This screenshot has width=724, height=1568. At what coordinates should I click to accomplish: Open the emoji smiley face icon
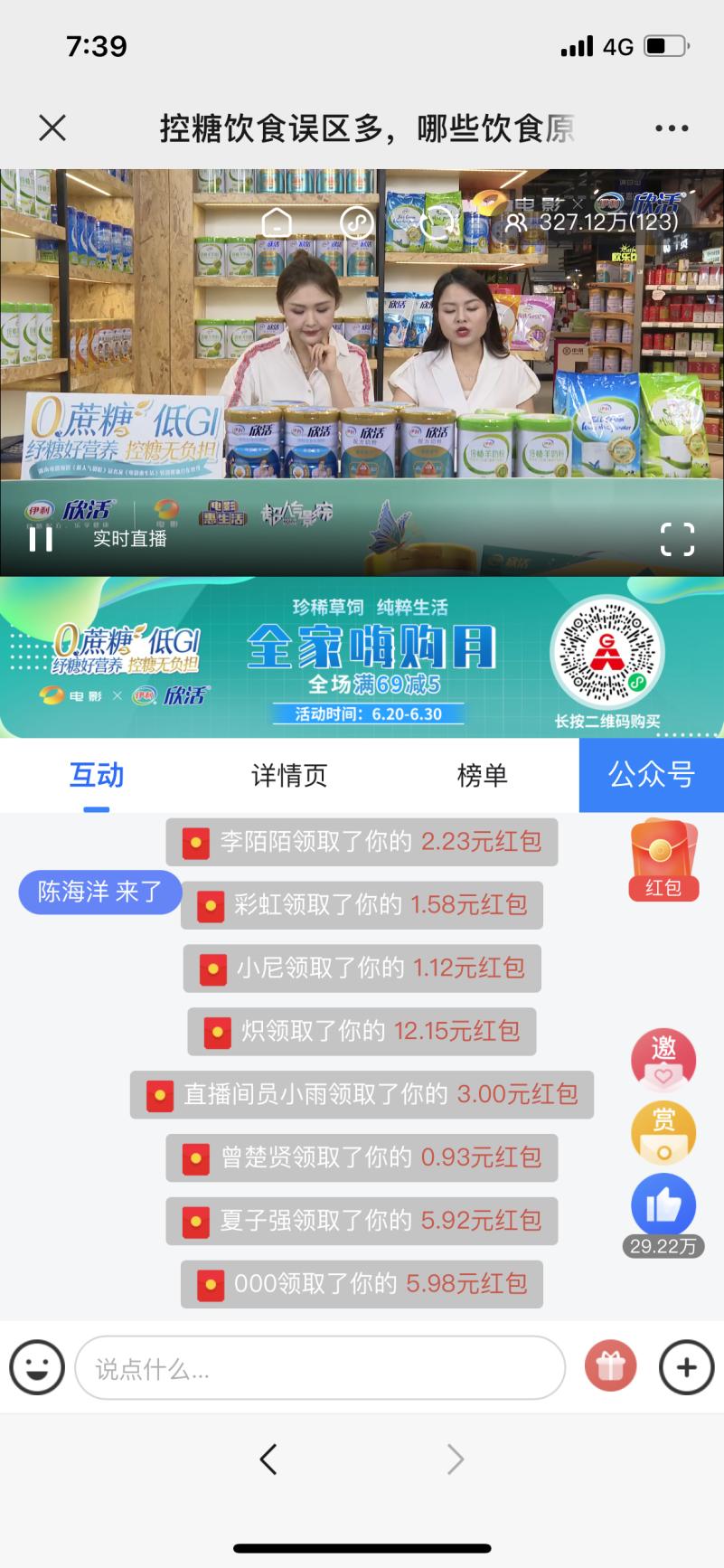[x=36, y=1366]
